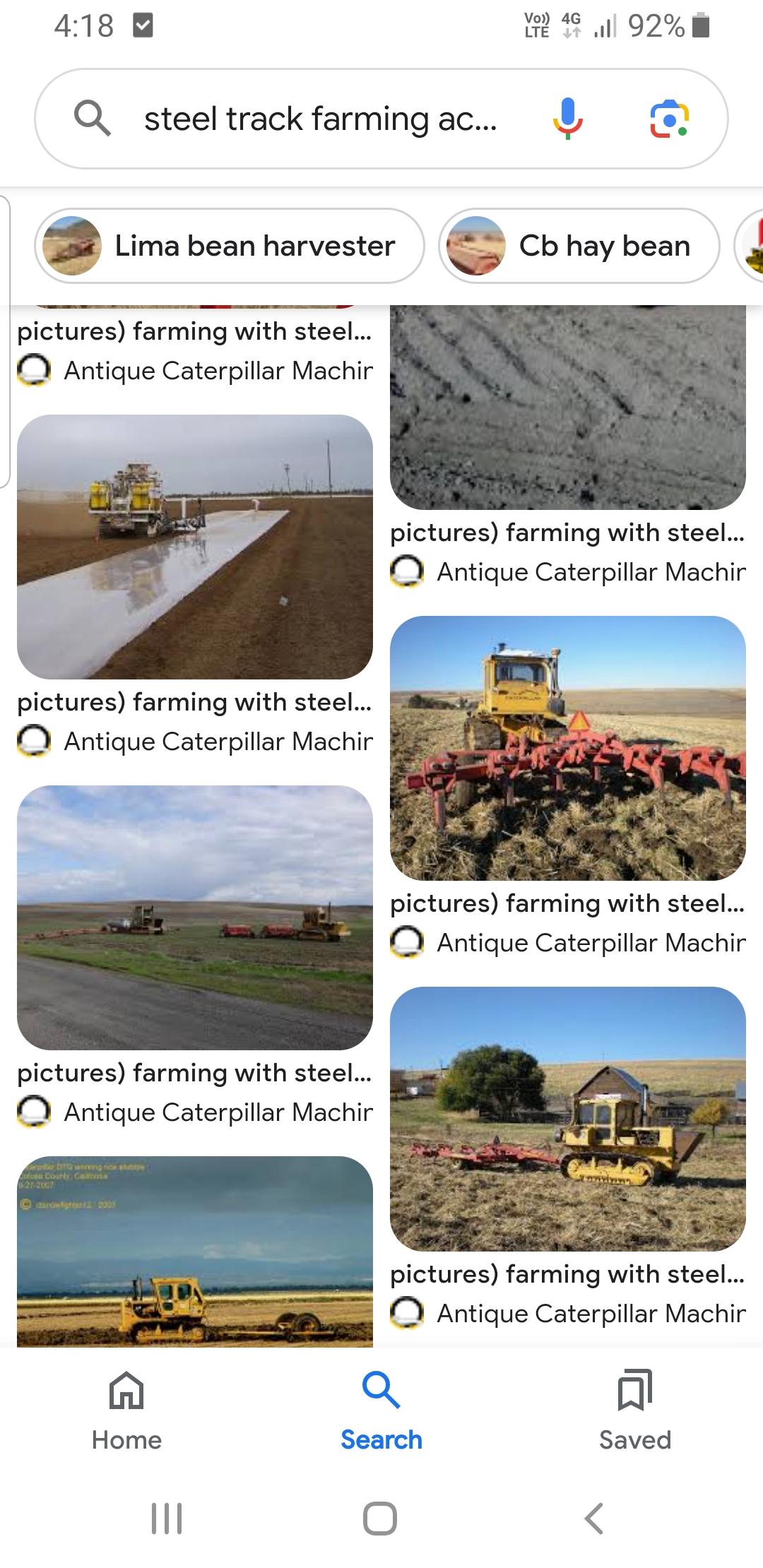Select the Cb hay bean chip
This screenshot has height=1568, width=763.
(x=579, y=246)
